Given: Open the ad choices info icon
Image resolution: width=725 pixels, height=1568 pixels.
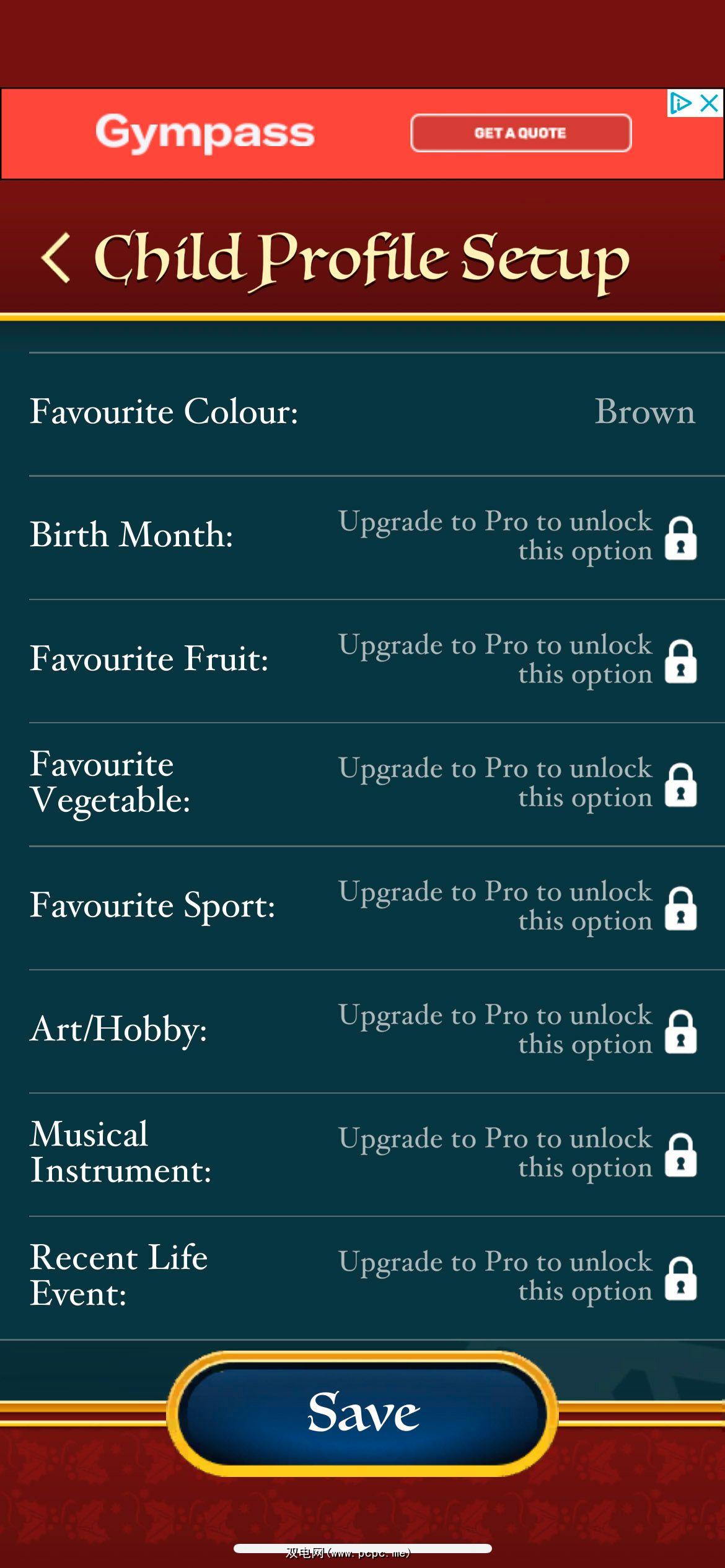Looking at the screenshot, I should [x=680, y=103].
